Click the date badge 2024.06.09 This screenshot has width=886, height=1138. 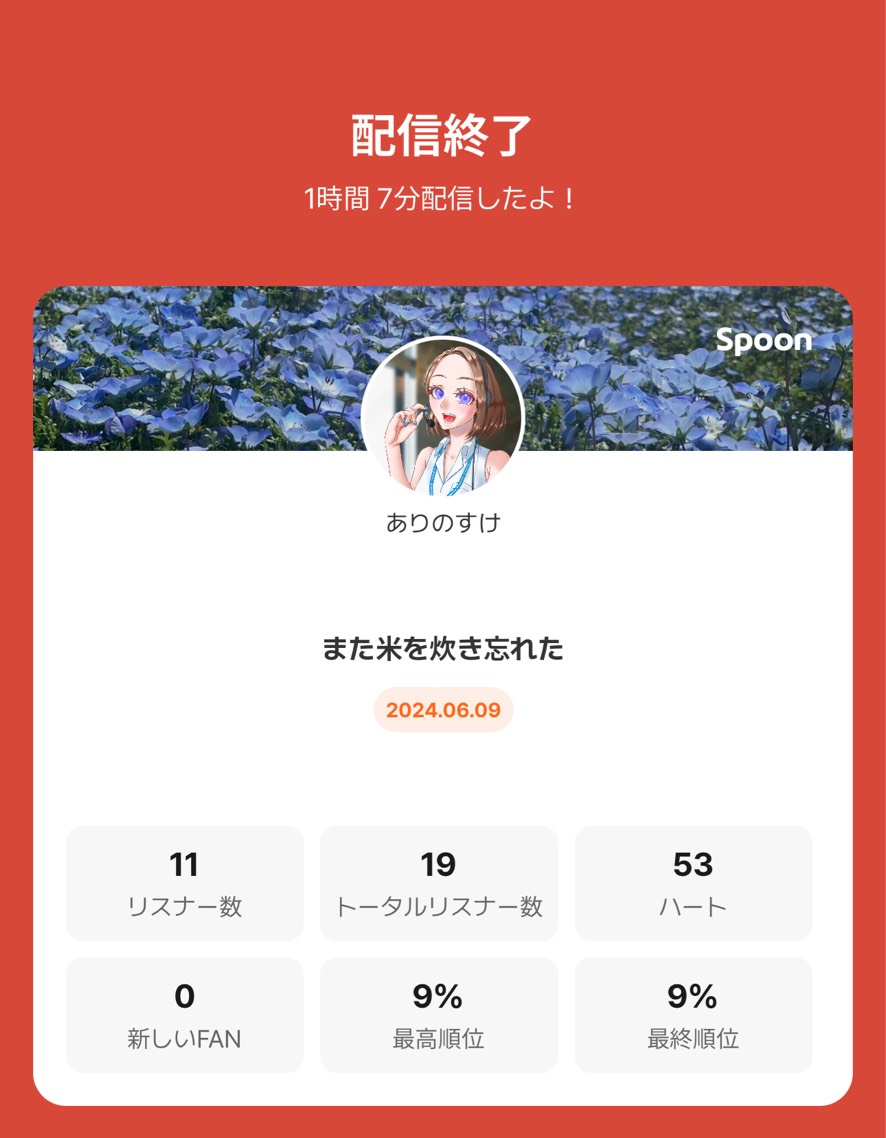[x=443, y=710]
